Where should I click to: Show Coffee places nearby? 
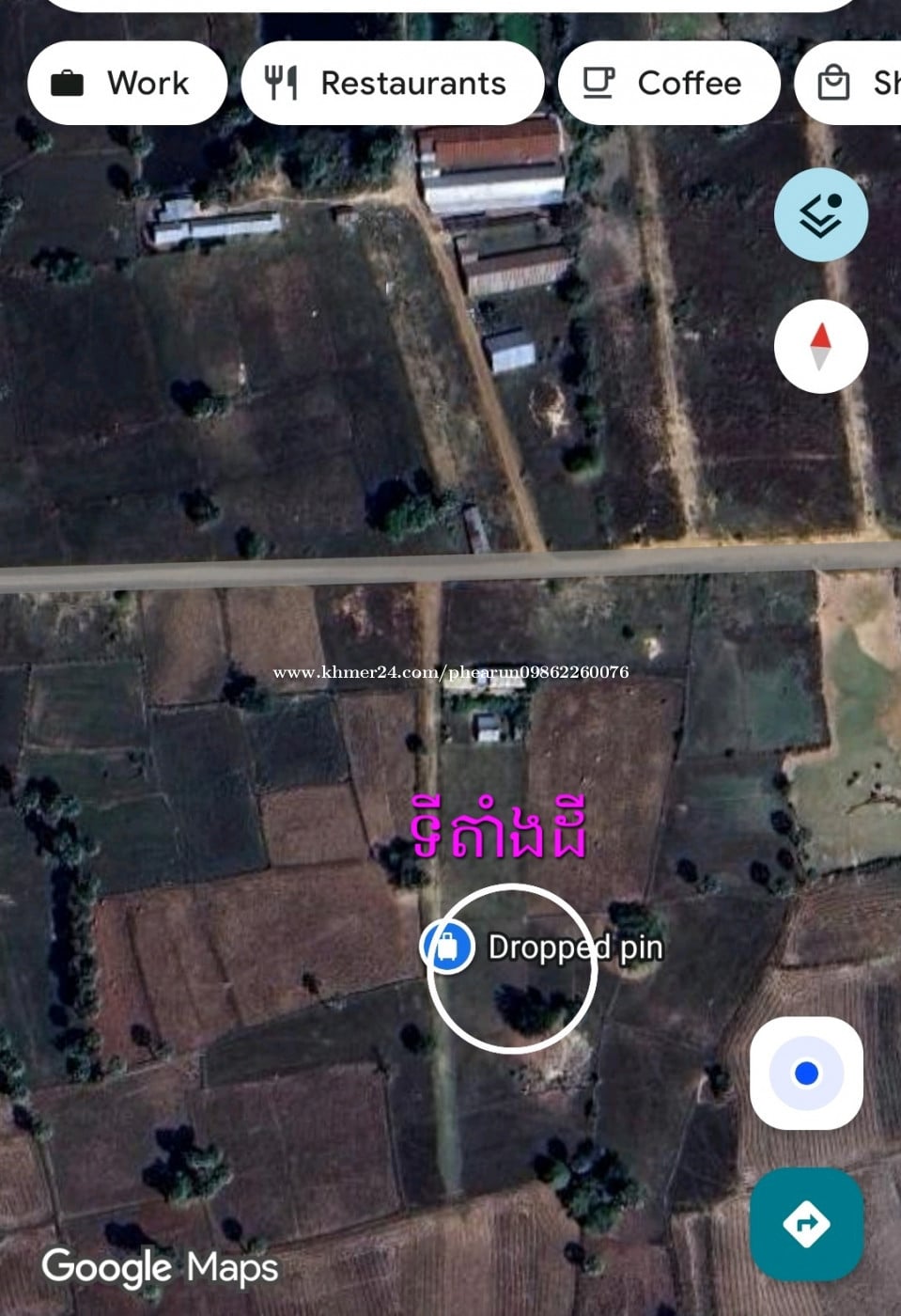click(668, 83)
